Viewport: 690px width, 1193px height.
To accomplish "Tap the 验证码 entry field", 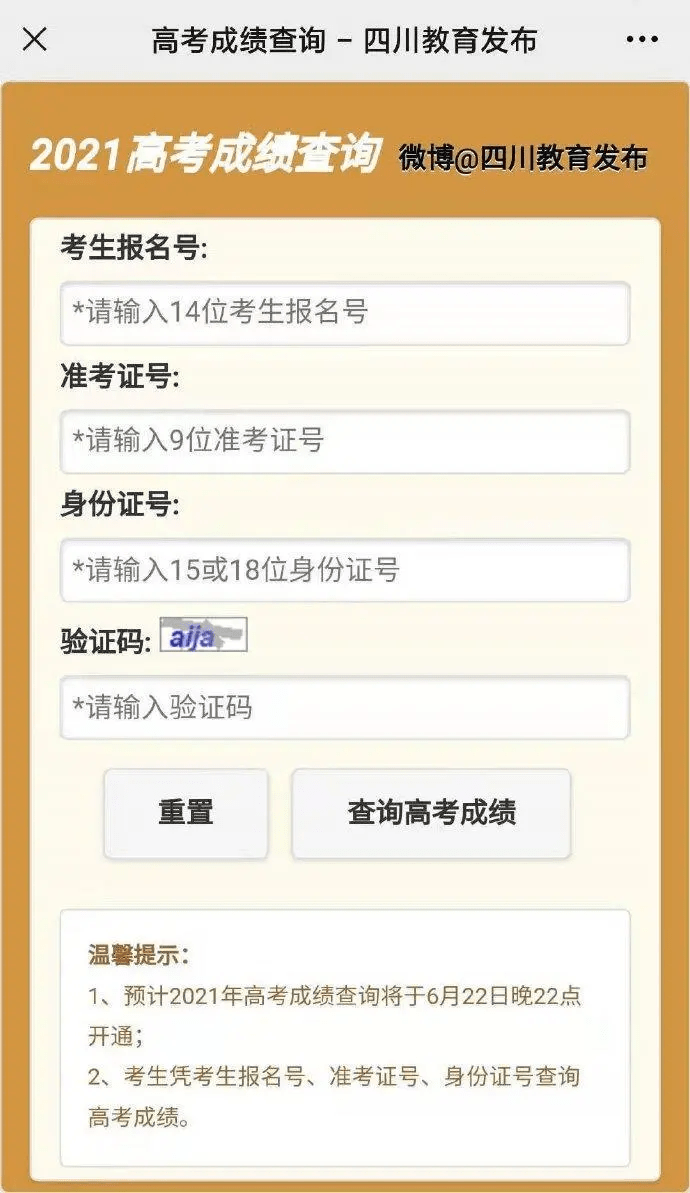I will pyautogui.click(x=345, y=708).
